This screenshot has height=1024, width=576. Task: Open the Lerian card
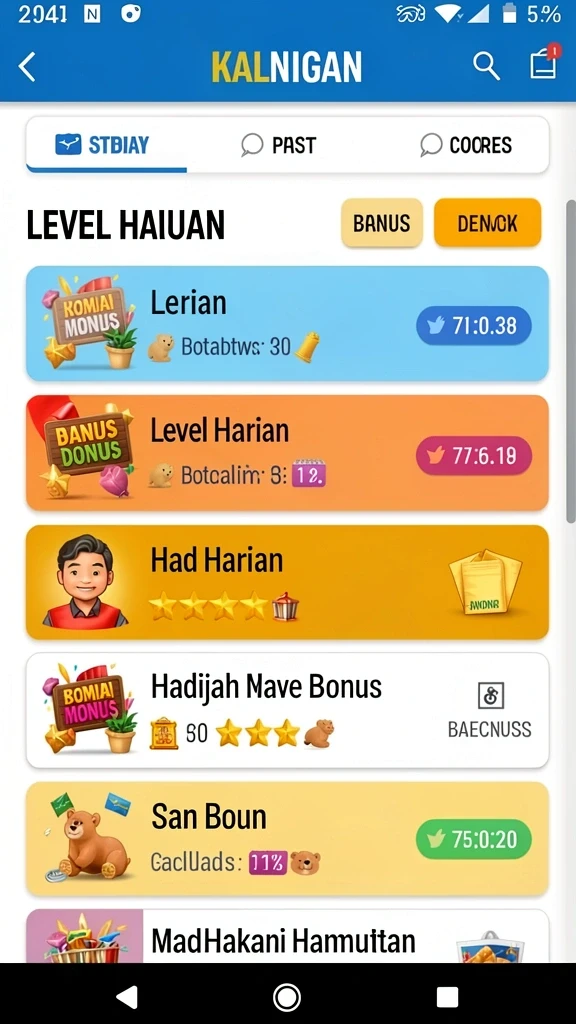tap(287, 323)
